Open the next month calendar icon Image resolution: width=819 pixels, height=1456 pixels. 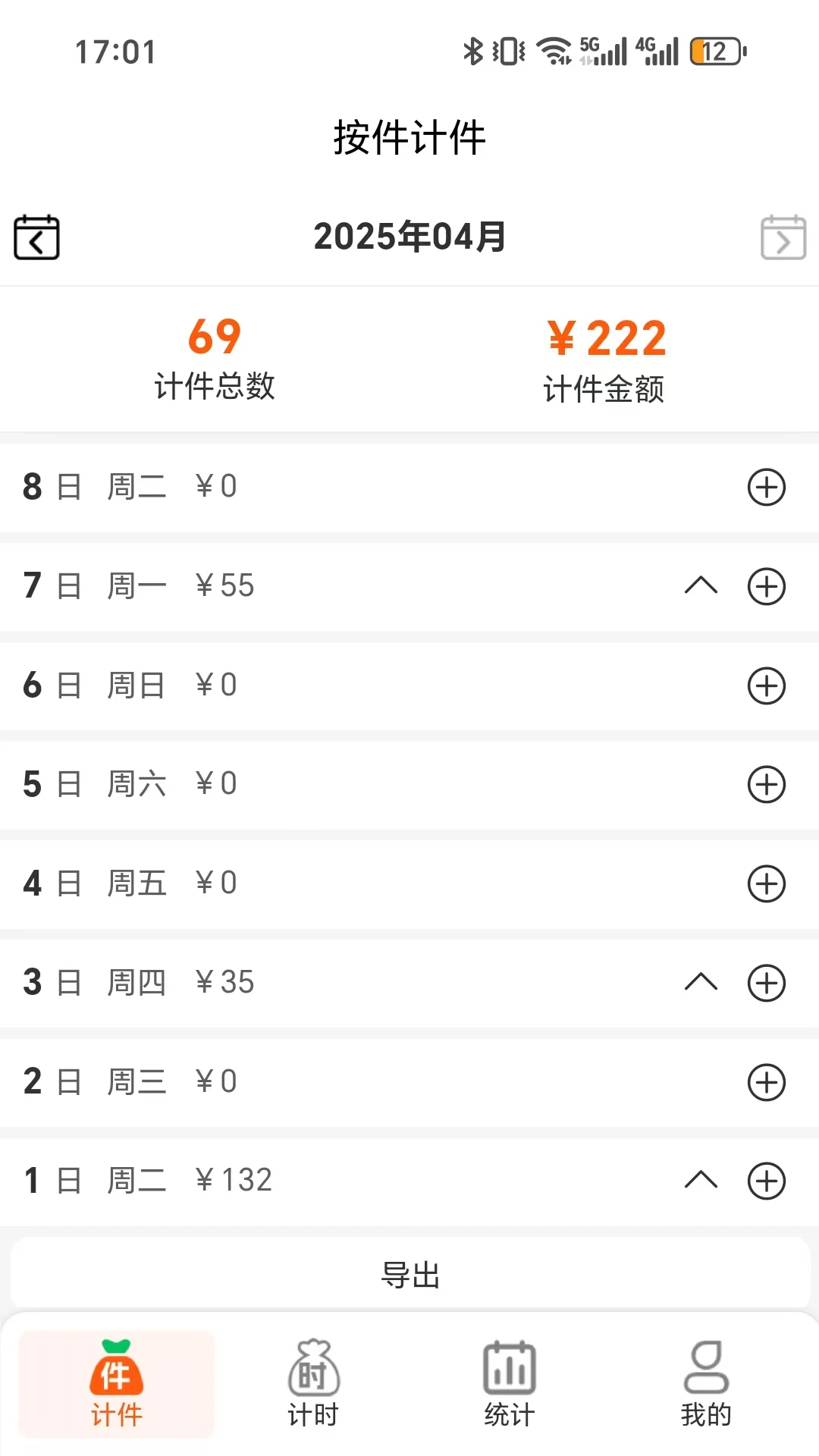coord(783,237)
